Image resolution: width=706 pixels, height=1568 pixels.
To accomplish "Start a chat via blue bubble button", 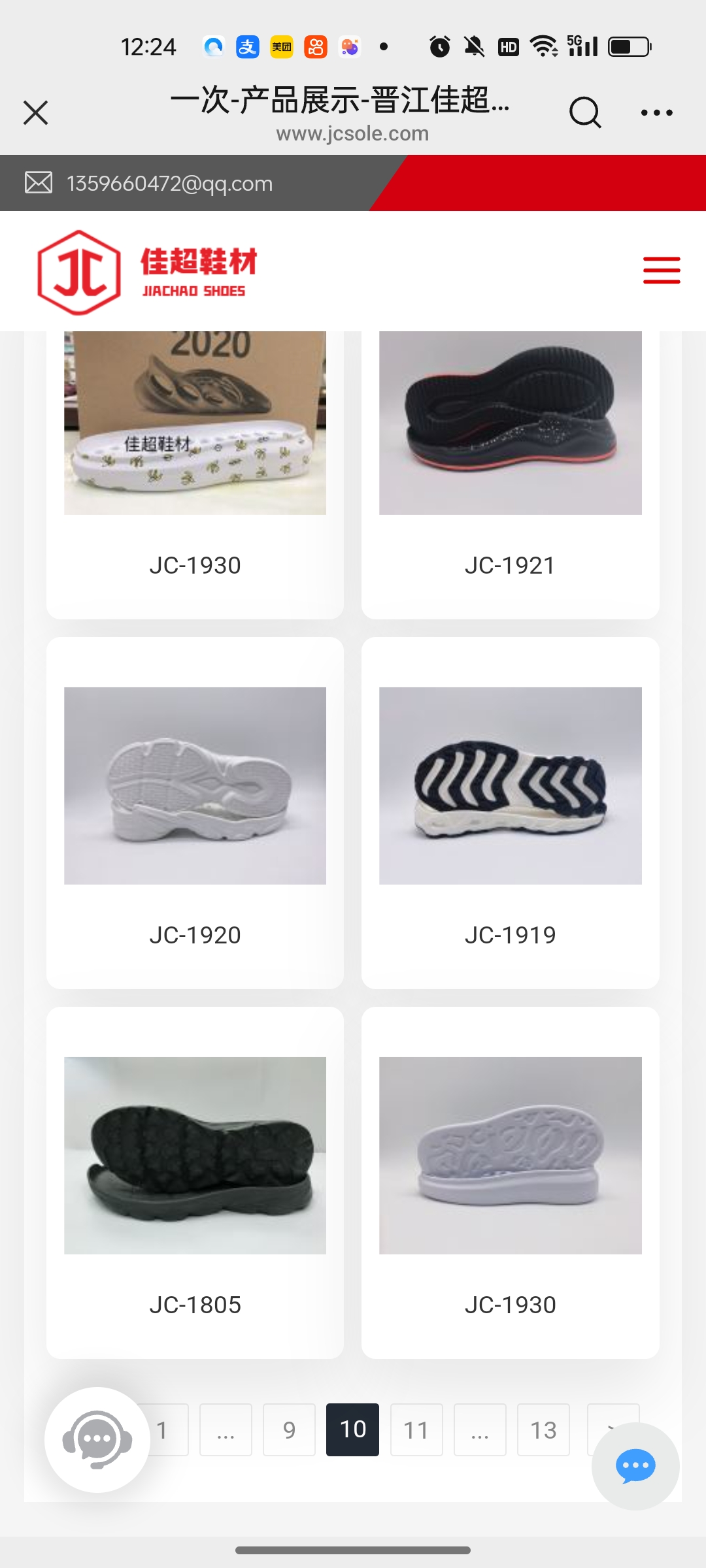I will (635, 1466).
